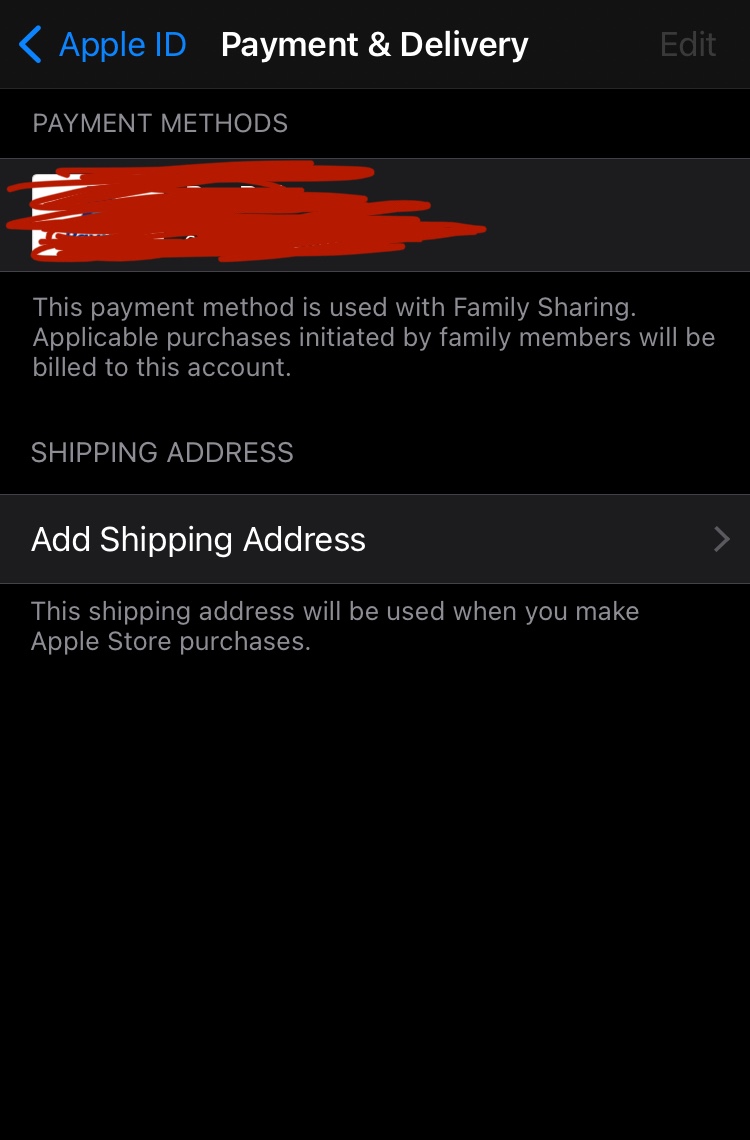Go back to Apple ID
The height and width of the screenshot is (1140, 750).
point(103,45)
